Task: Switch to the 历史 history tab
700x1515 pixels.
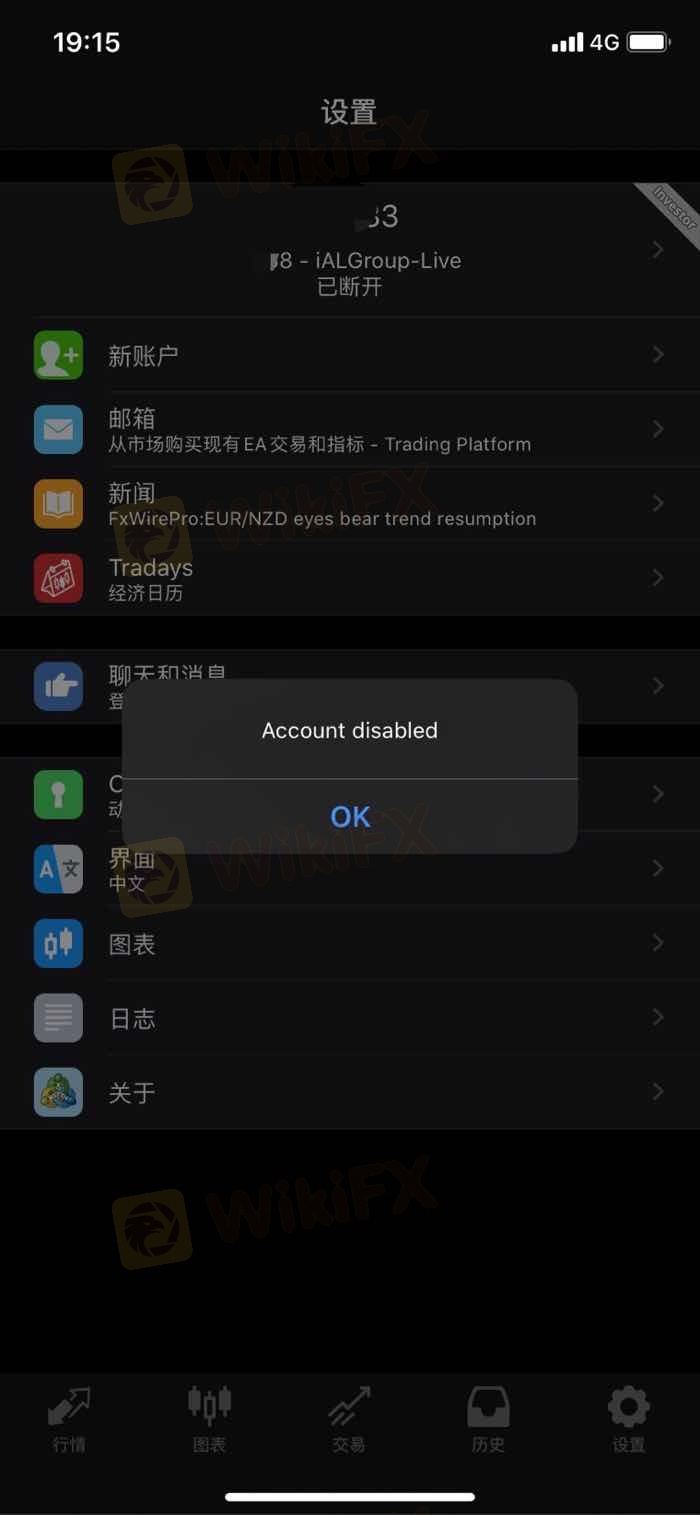Action: coord(488,1419)
